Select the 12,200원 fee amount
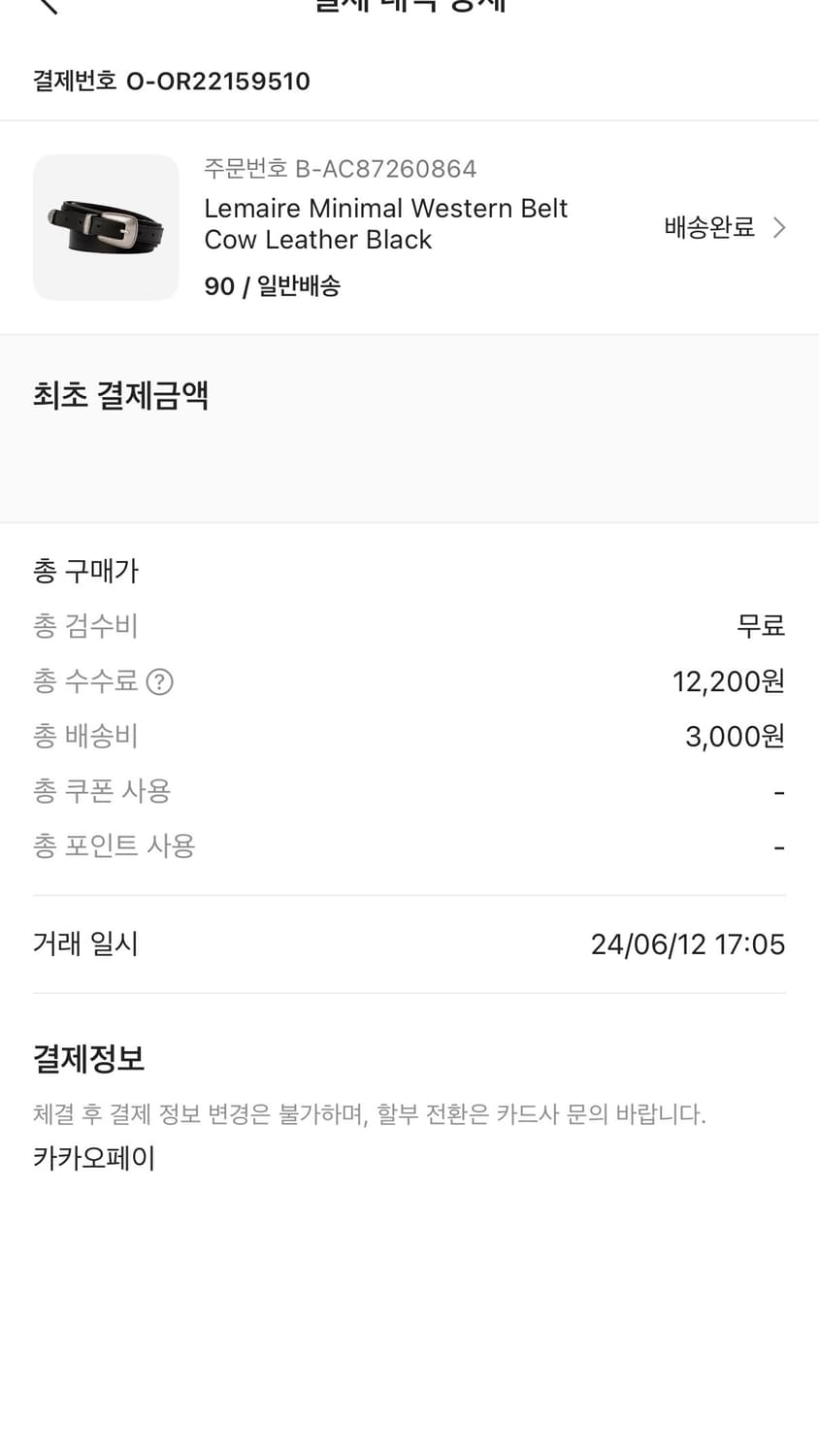 [730, 681]
